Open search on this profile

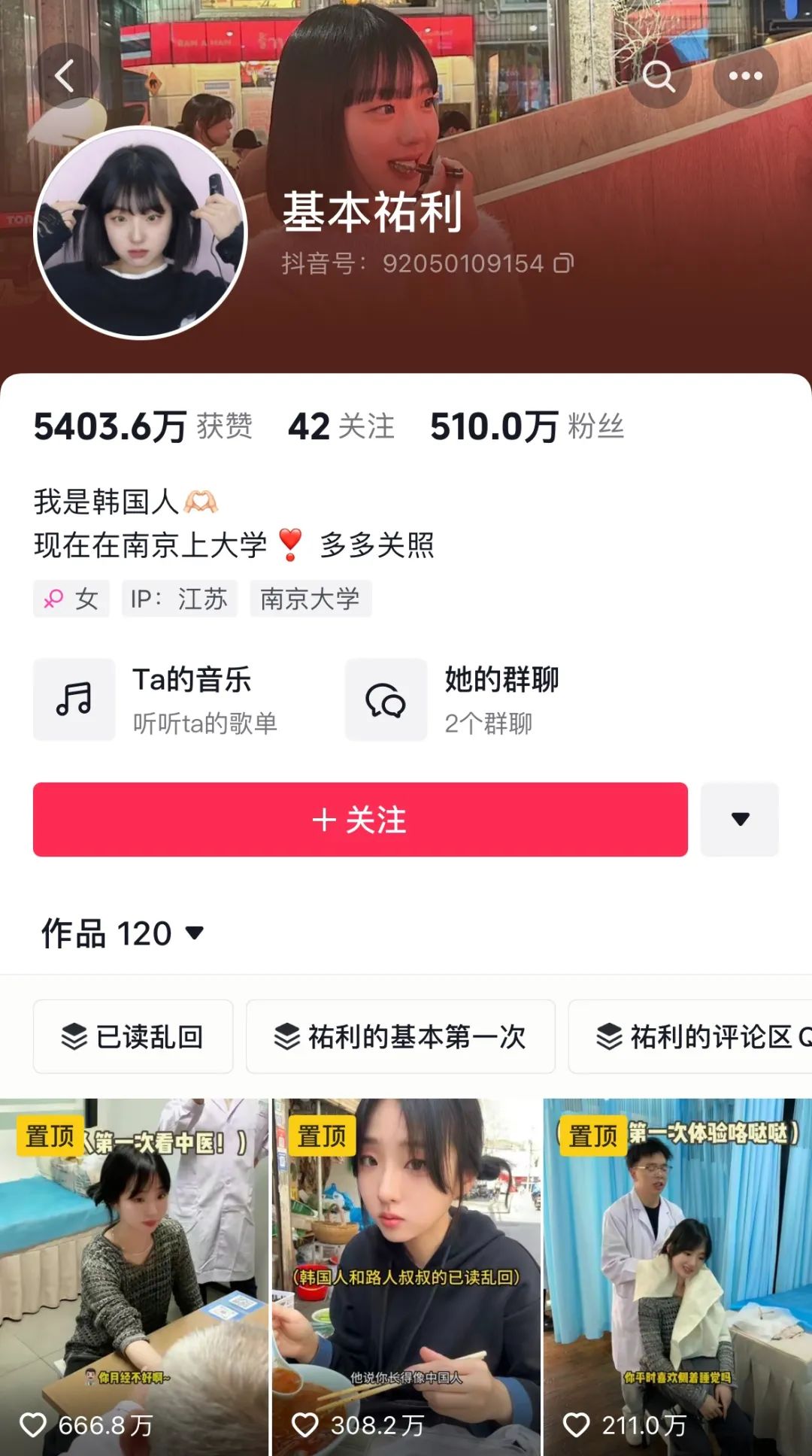point(659,76)
